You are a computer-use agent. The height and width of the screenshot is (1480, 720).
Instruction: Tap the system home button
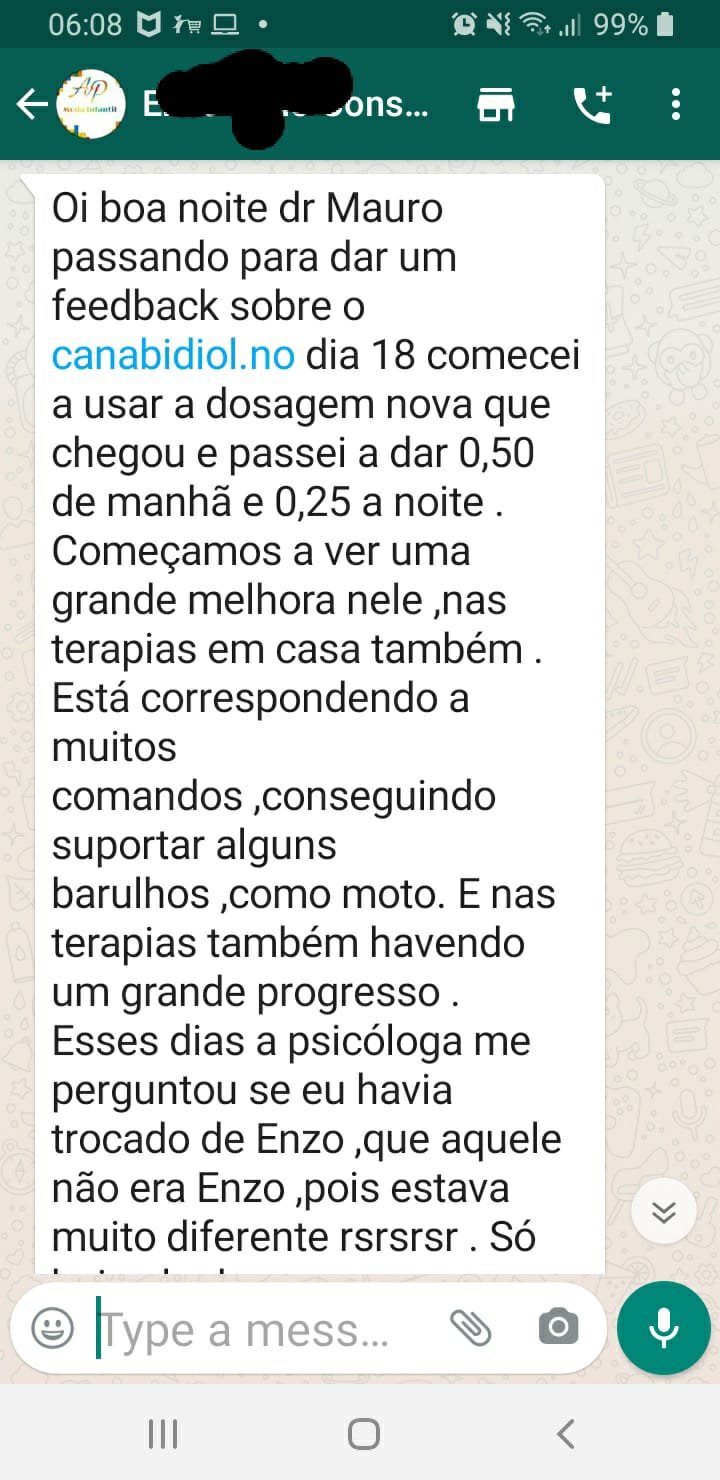[363, 1434]
